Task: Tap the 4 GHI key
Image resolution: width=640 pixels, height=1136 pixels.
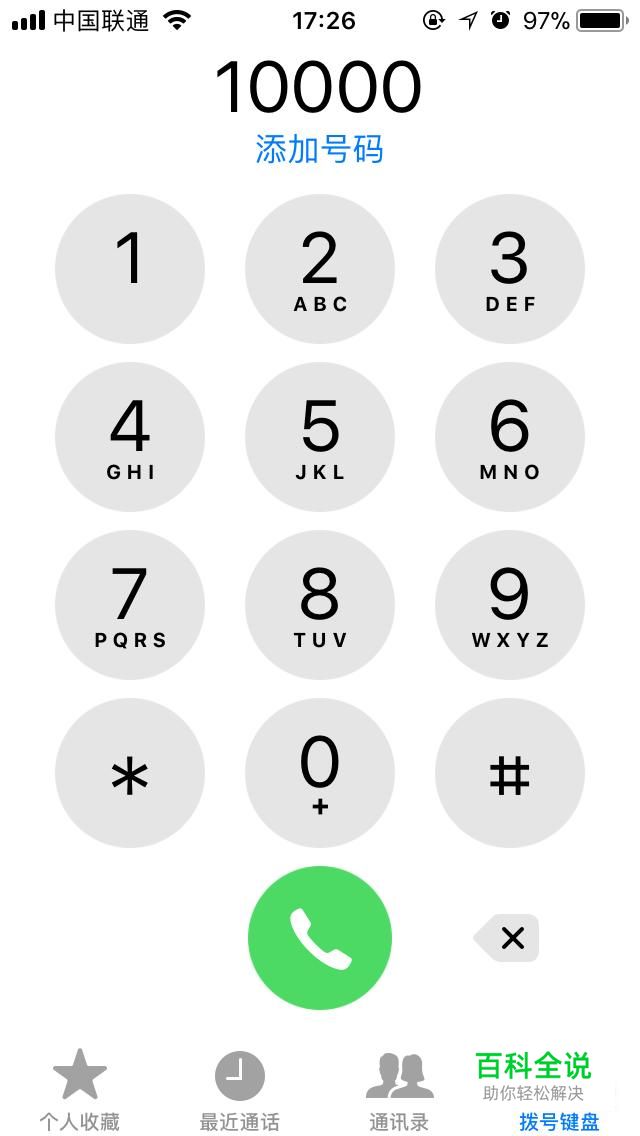Action: (x=130, y=437)
